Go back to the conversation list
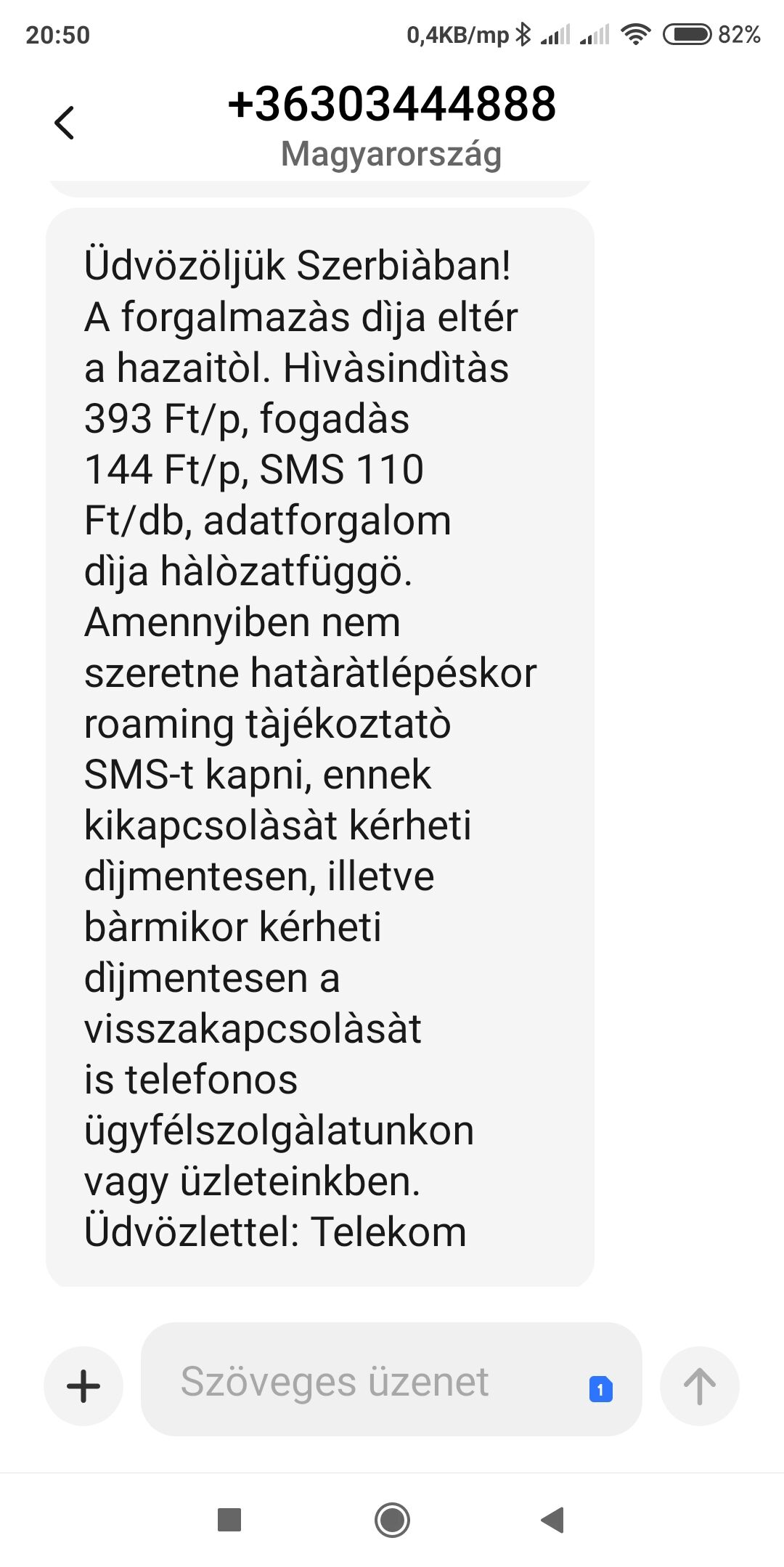The image size is (784, 1567). (65, 123)
